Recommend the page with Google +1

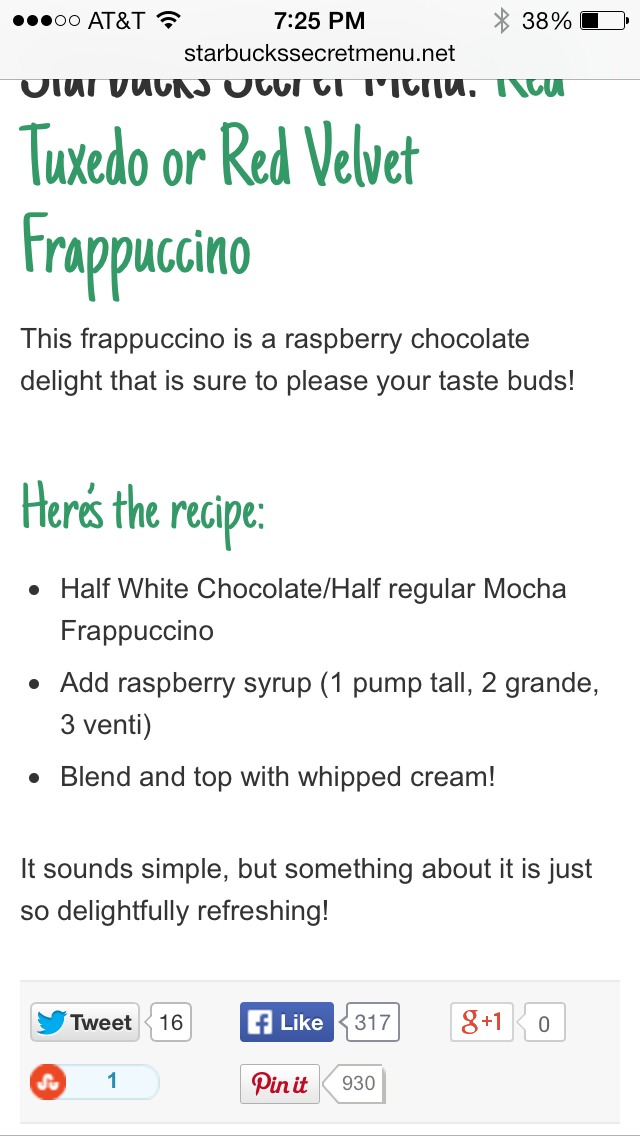481,1022
